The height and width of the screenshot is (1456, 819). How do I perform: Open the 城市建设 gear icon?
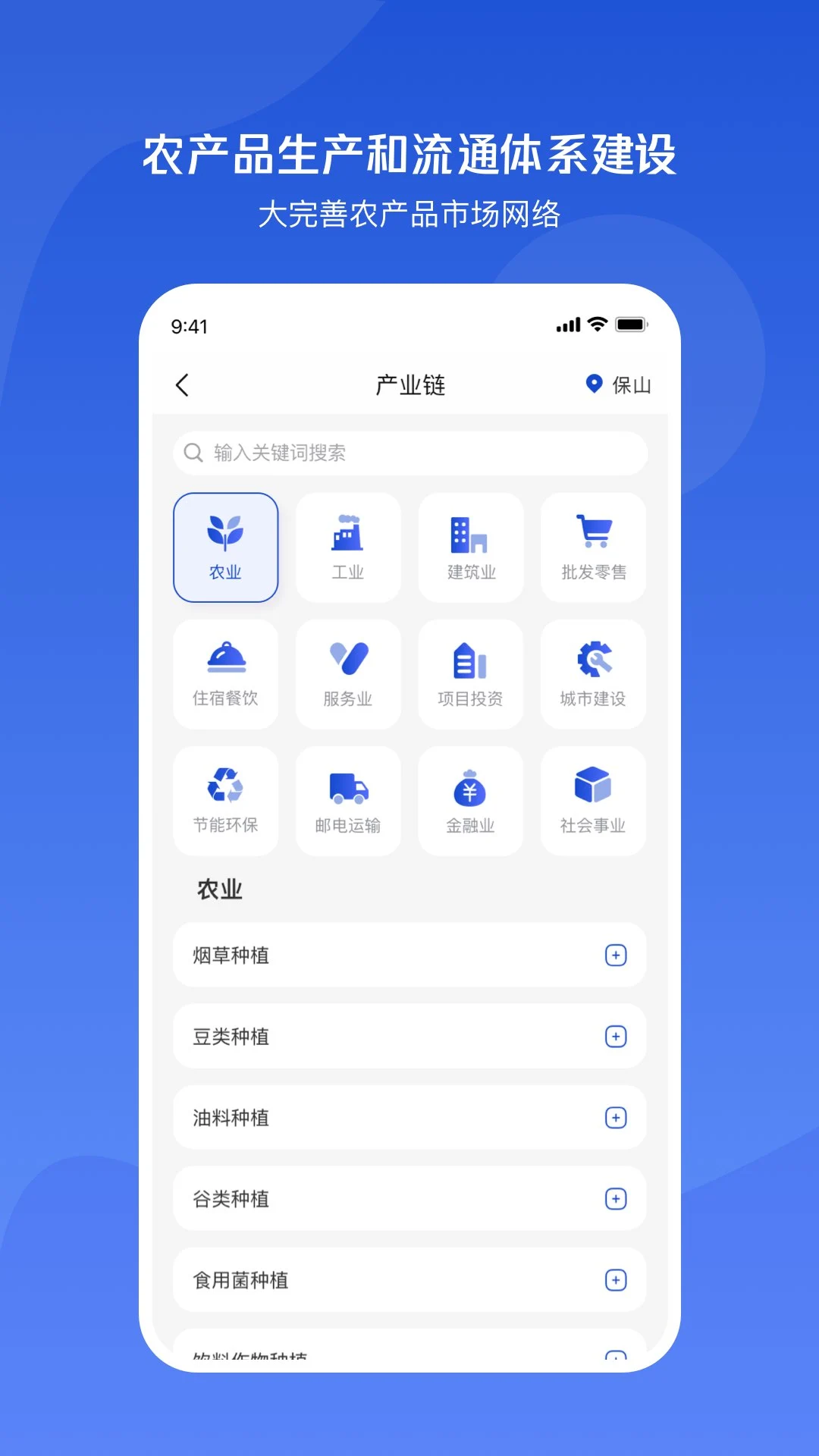pos(594,673)
